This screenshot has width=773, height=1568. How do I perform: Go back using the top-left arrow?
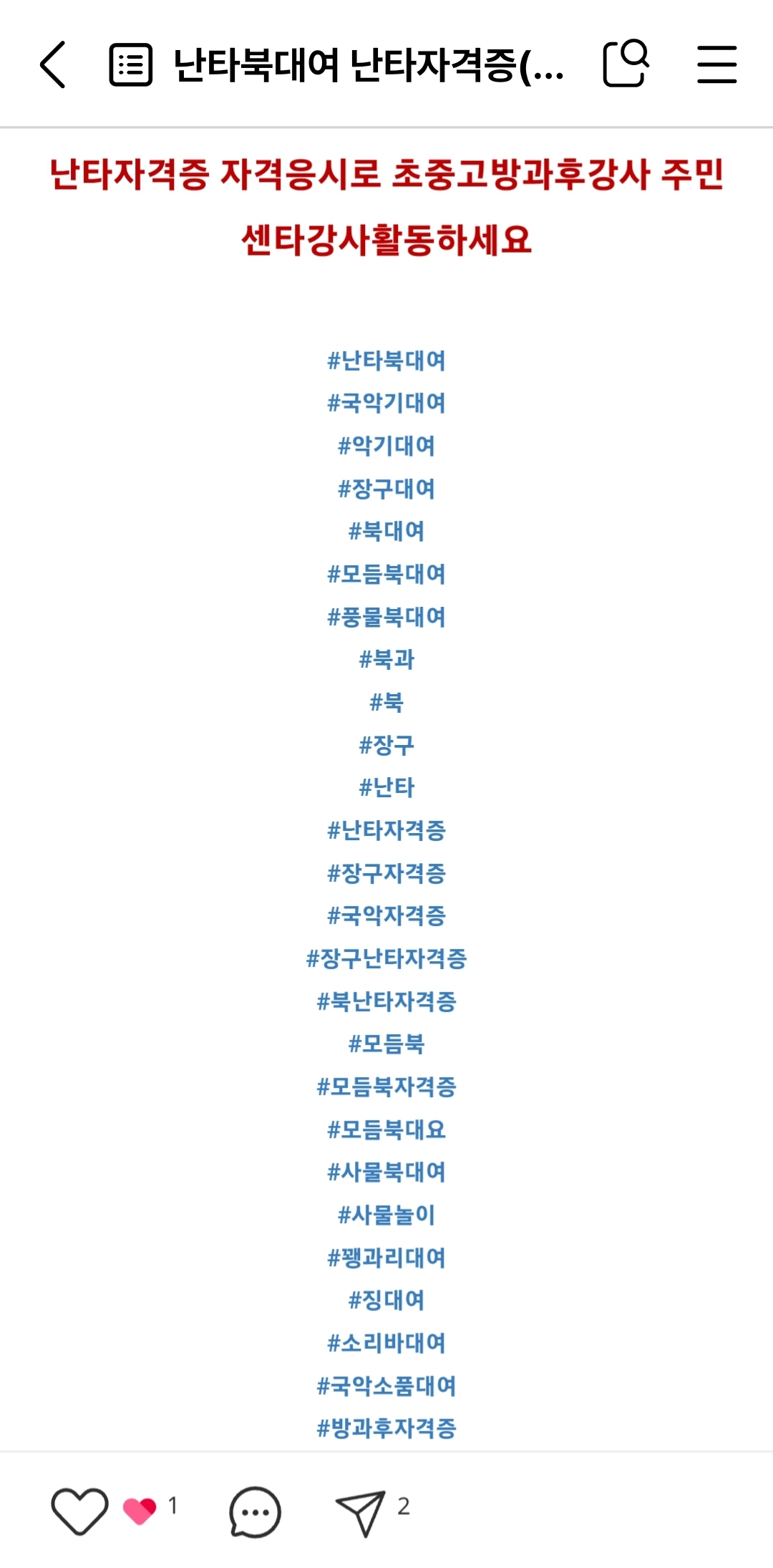tap(53, 64)
